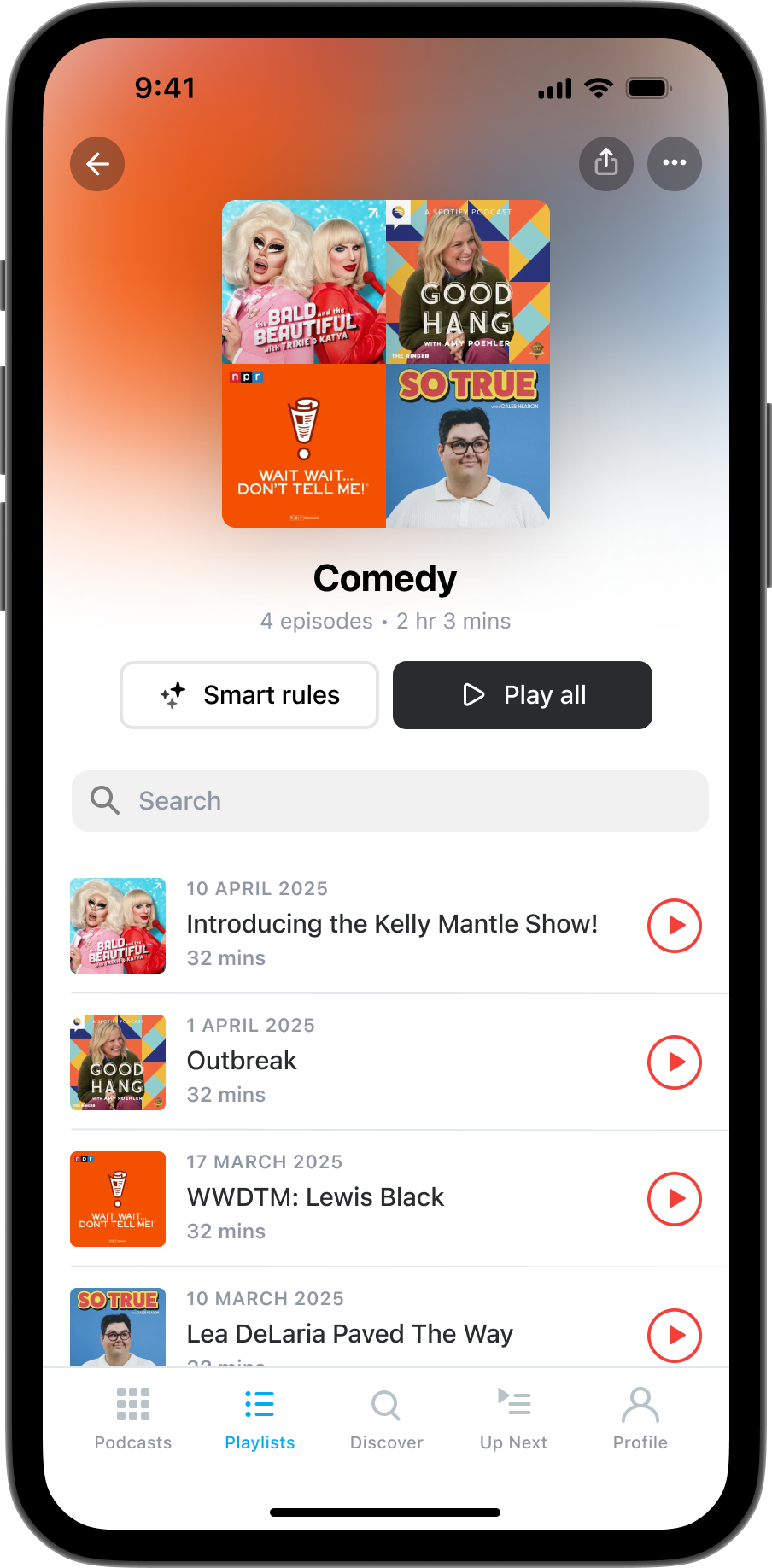
Task: Share the Comedy playlist
Action: [x=606, y=163]
